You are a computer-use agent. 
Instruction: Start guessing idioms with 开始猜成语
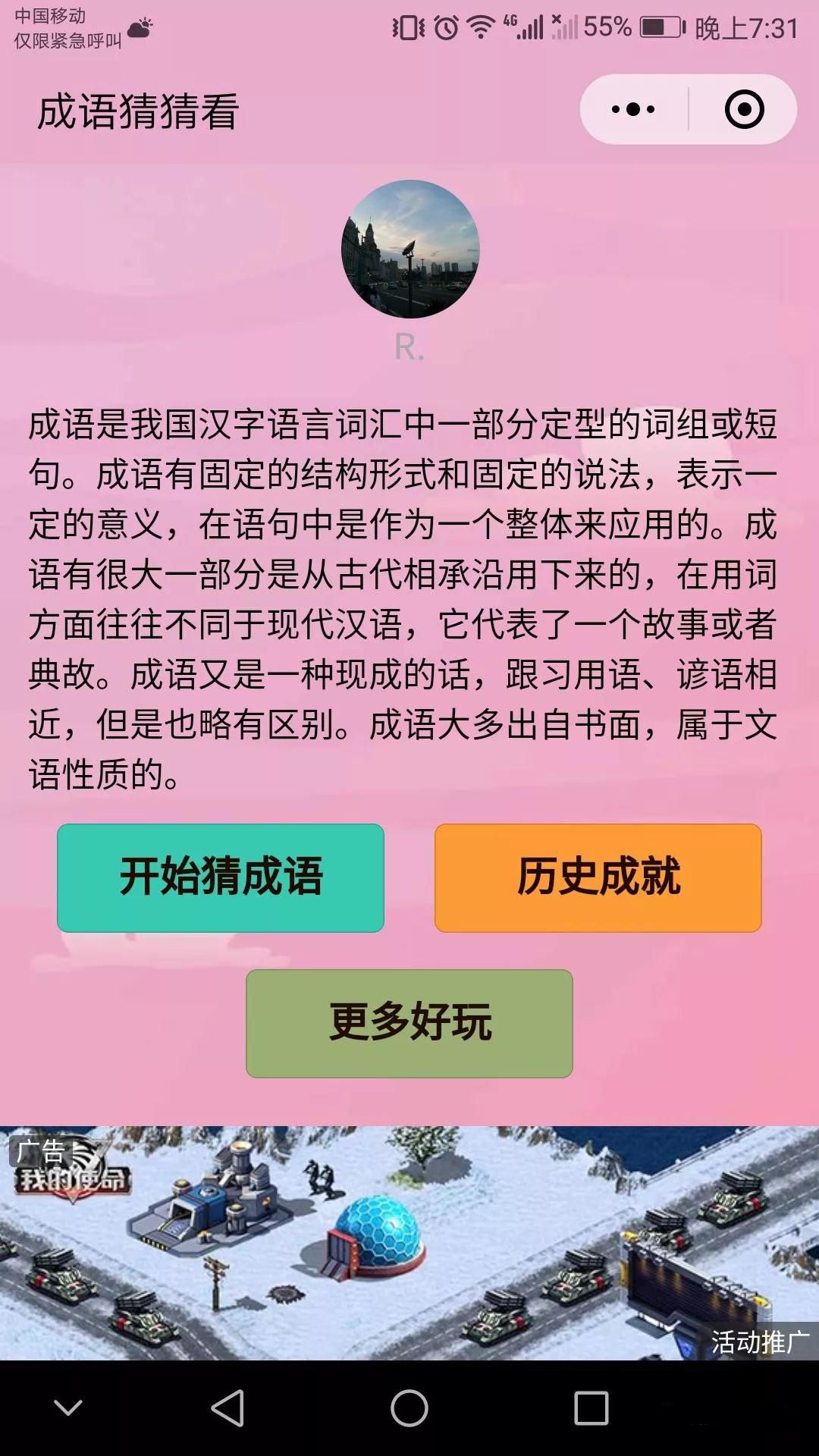pos(221,877)
